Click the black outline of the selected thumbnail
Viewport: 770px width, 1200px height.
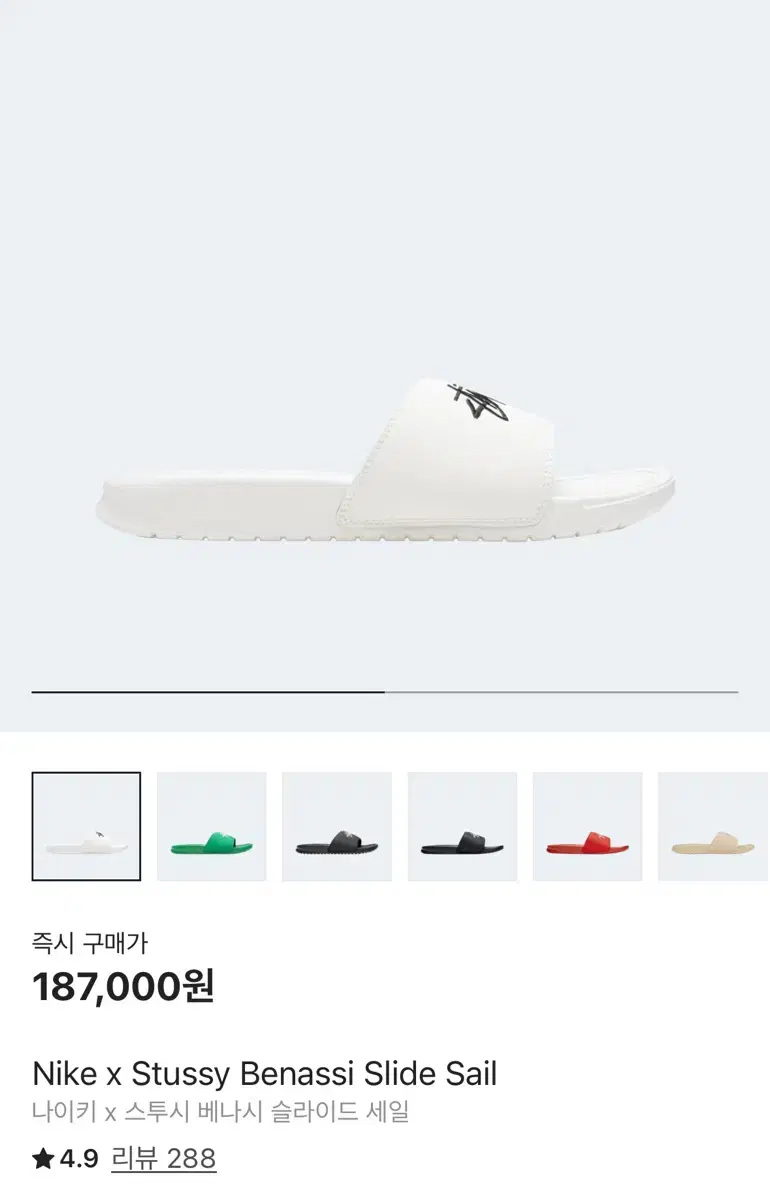[x=86, y=772]
